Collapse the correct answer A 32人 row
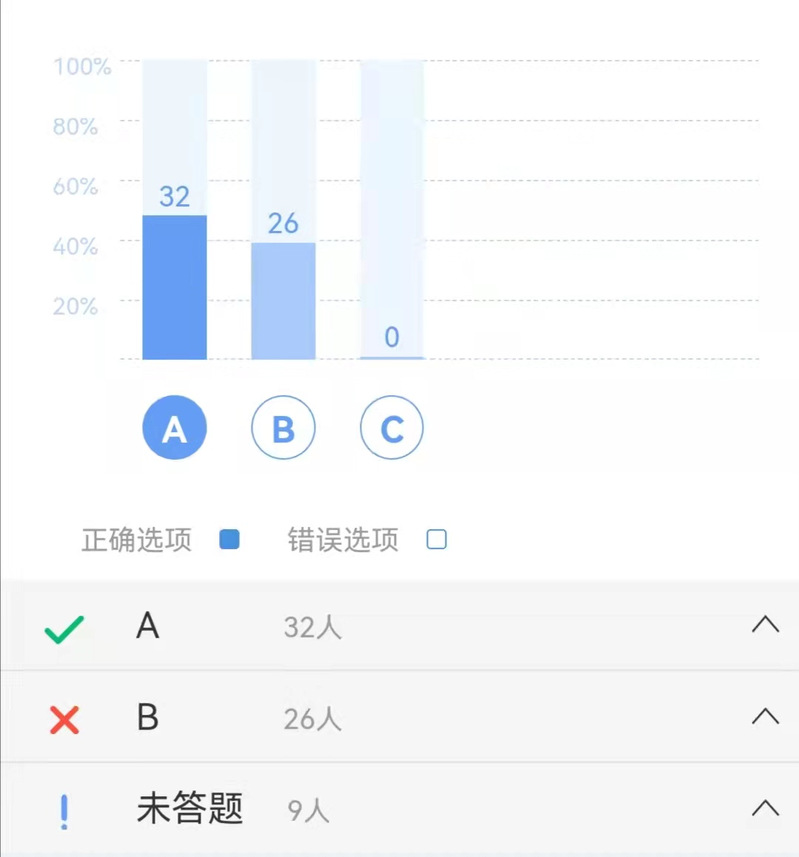The width and height of the screenshot is (799, 857). [x=765, y=625]
